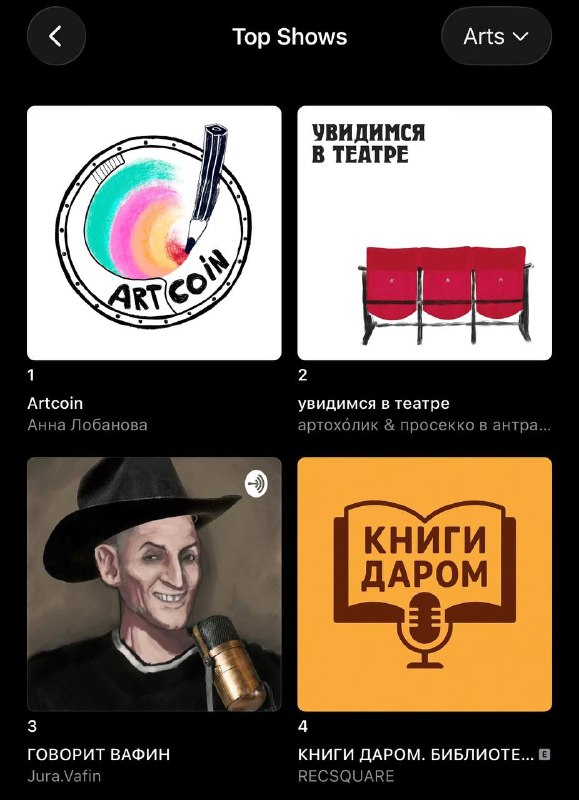The height and width of the screenshot is (800, 579).
Task: Open the ГОВОРИТ ВАФИН show
Action: (x=154, y=584)
